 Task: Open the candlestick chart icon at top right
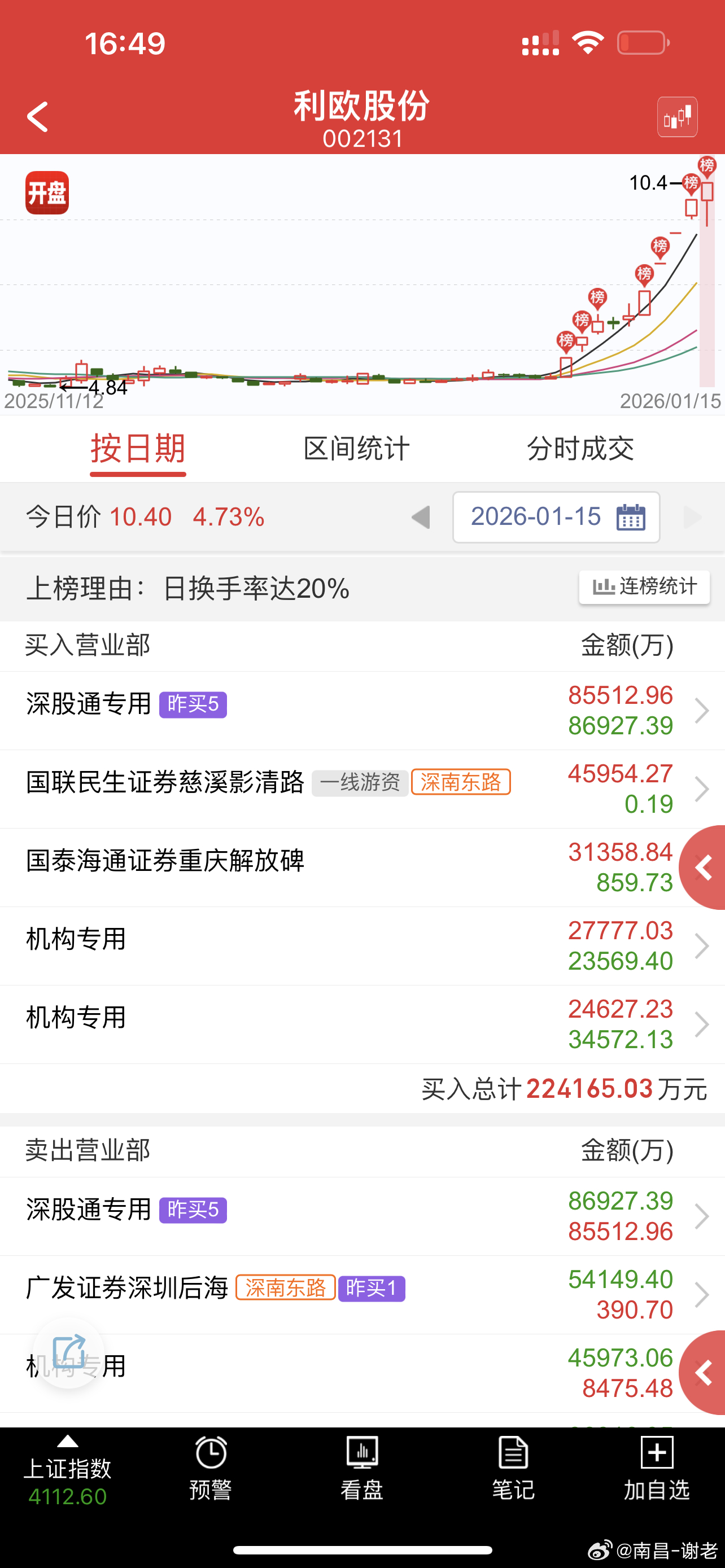point(677,116)
